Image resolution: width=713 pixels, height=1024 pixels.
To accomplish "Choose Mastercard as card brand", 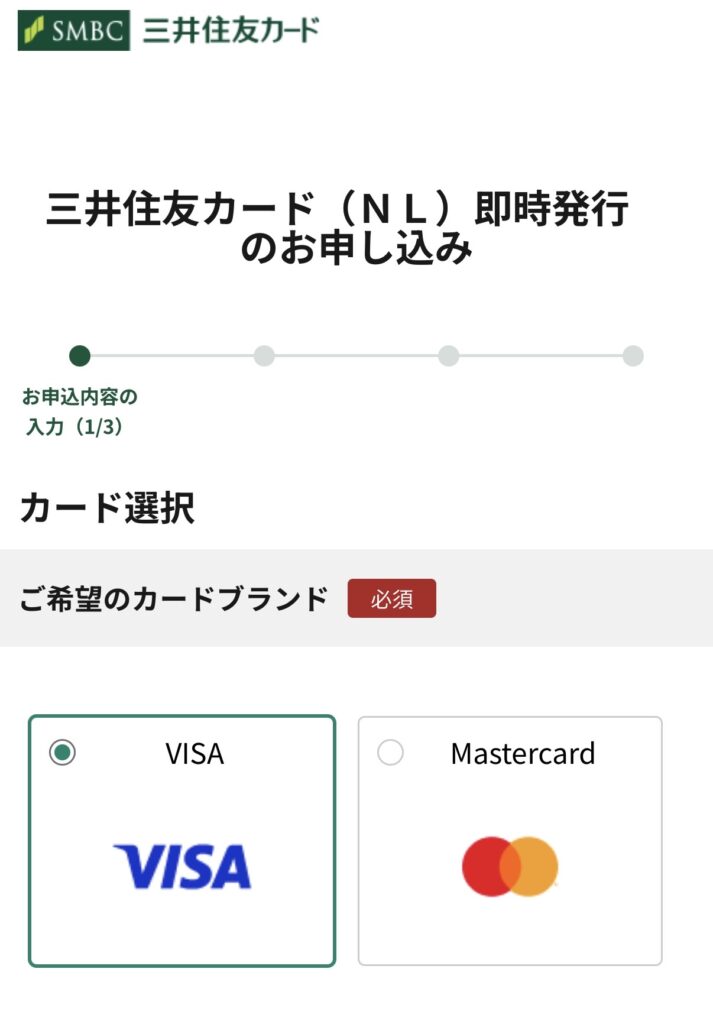I will 509,840.
